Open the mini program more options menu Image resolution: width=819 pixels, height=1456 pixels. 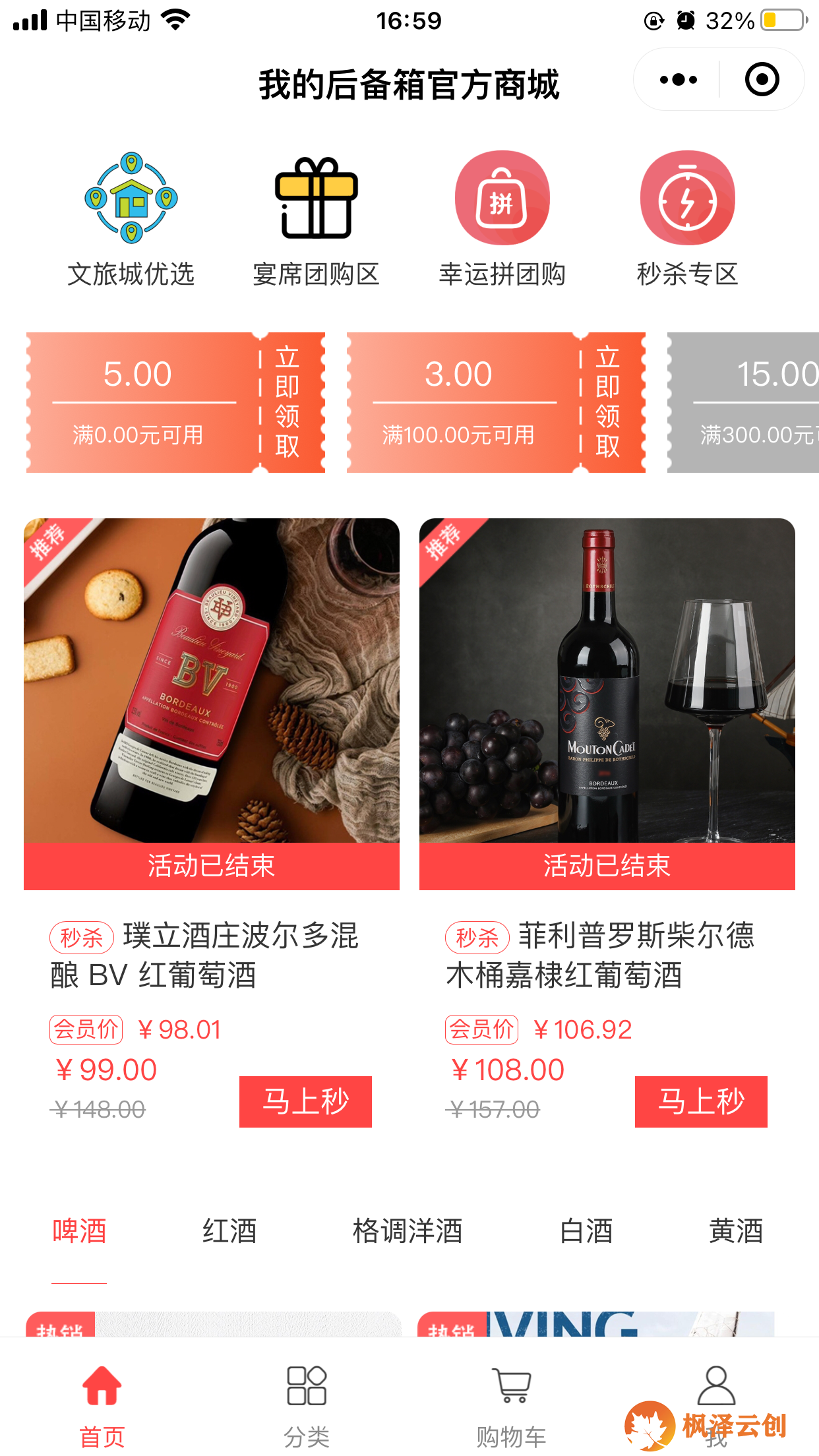pyautogui.click(x=678, y=80)
